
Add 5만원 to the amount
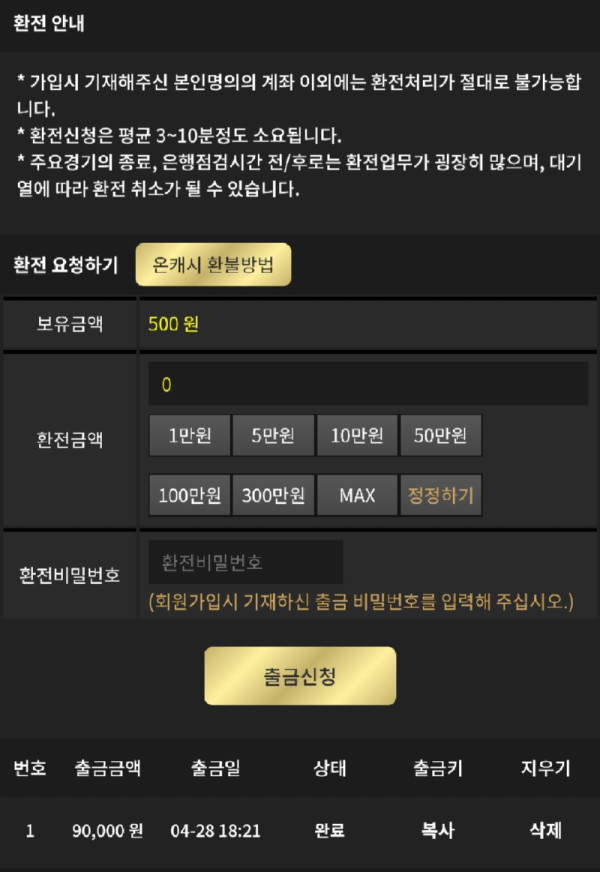point(273,435)
